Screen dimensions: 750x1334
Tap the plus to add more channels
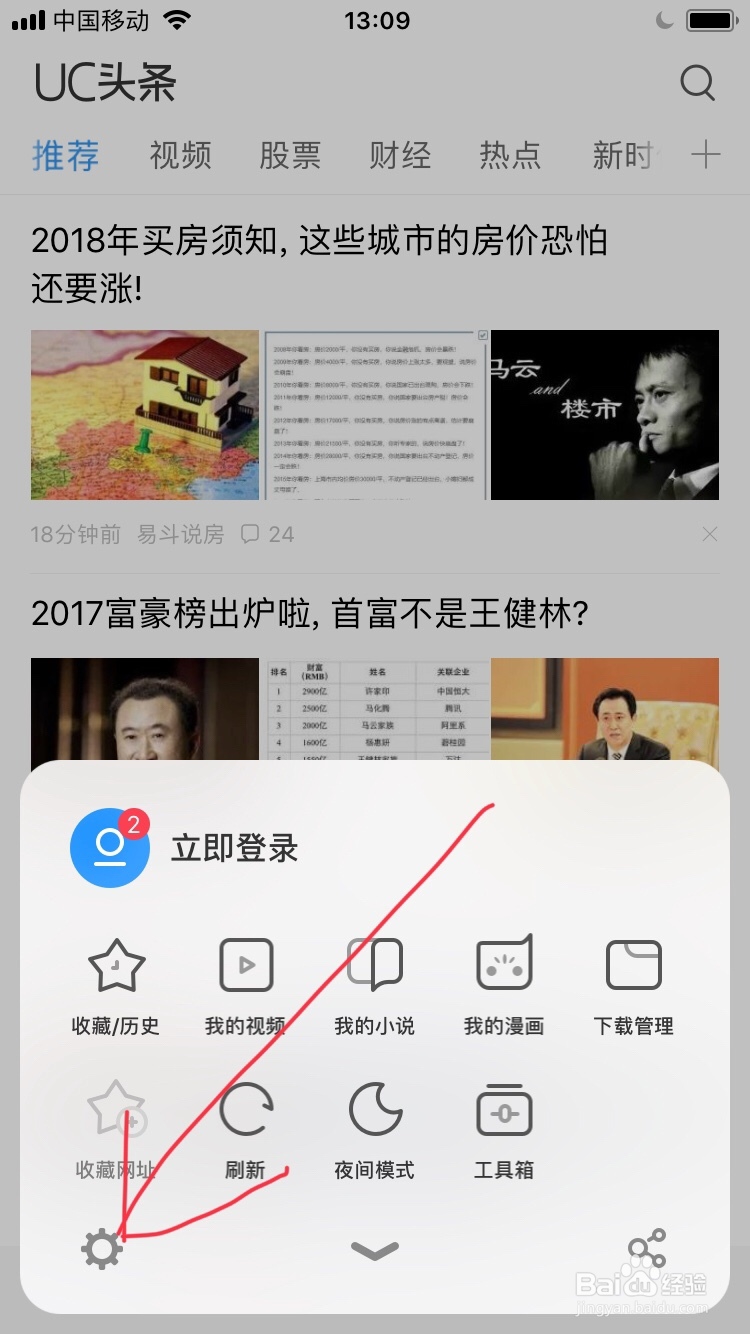click(707, 155)
